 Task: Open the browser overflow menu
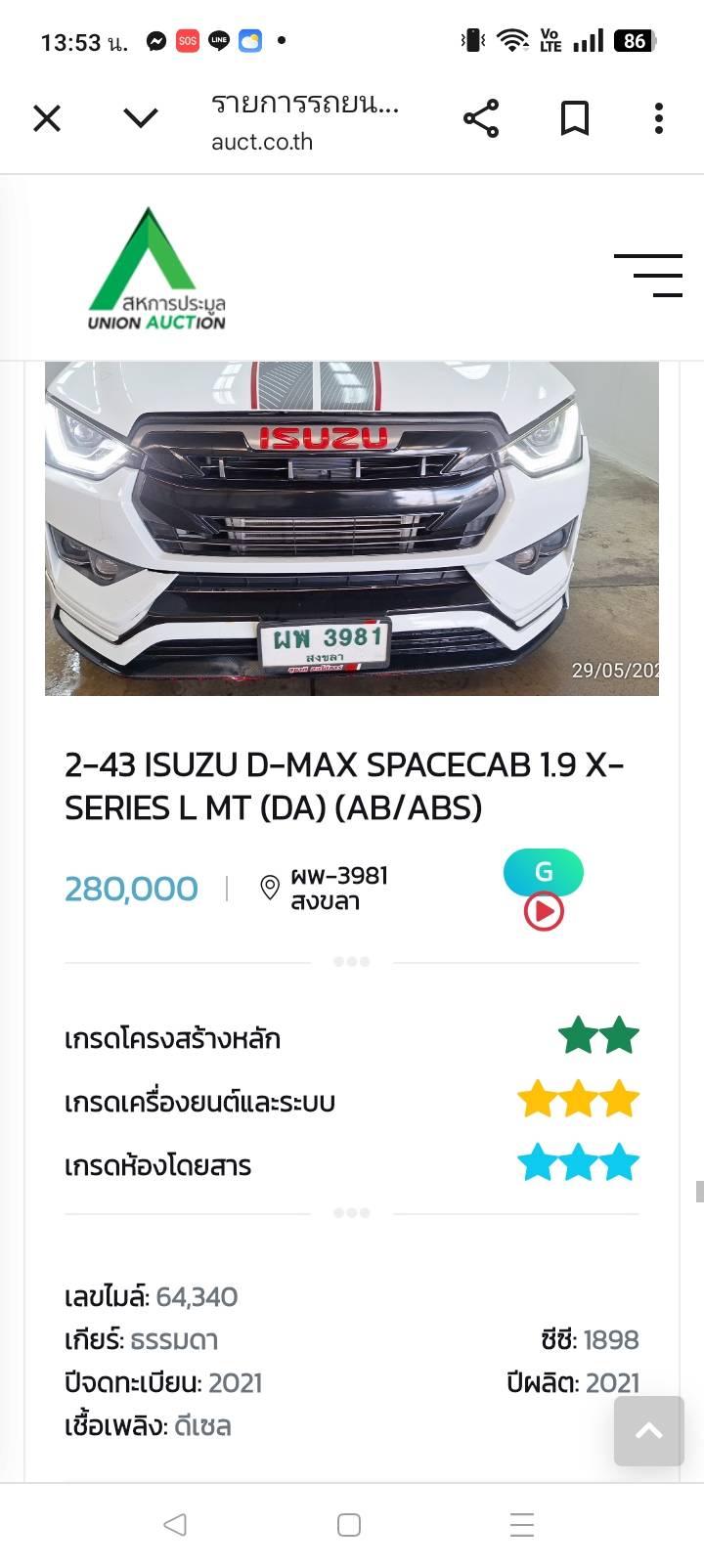(x=658, y=119)
